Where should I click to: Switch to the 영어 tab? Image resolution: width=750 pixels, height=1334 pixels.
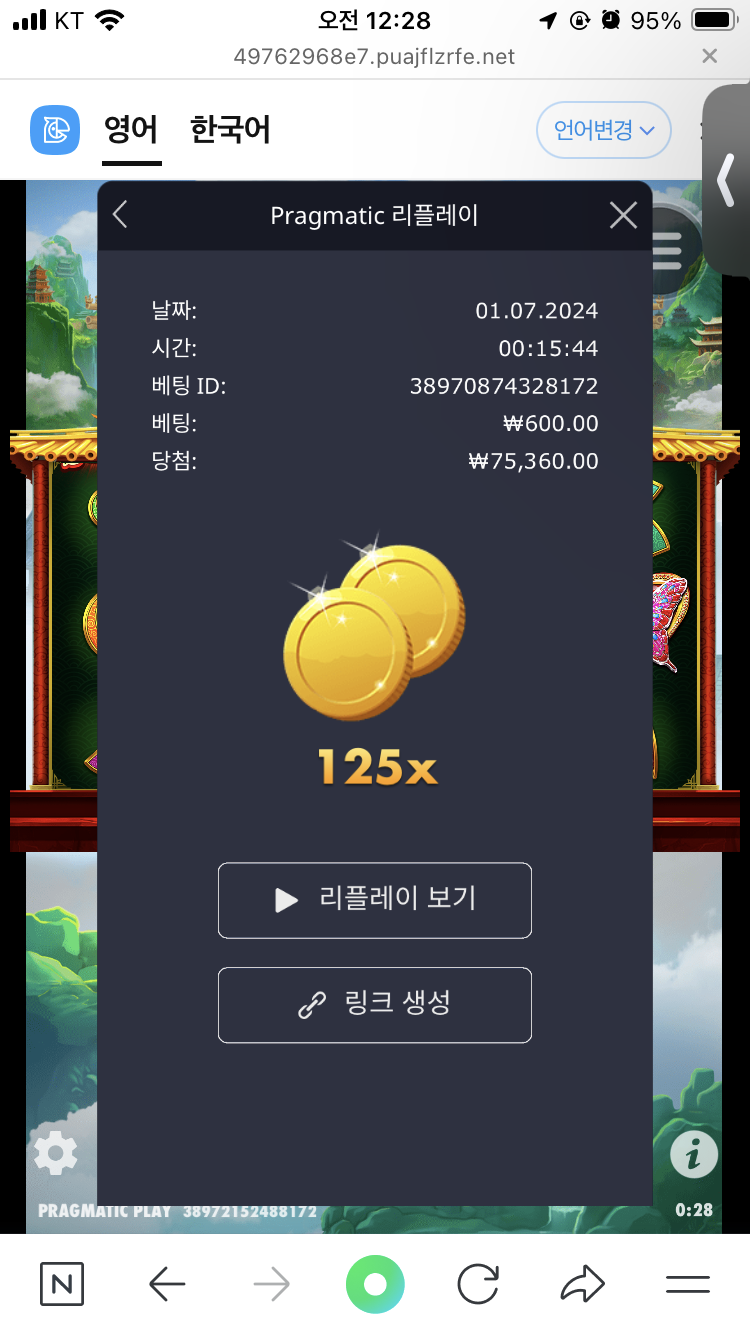(131, 130)
